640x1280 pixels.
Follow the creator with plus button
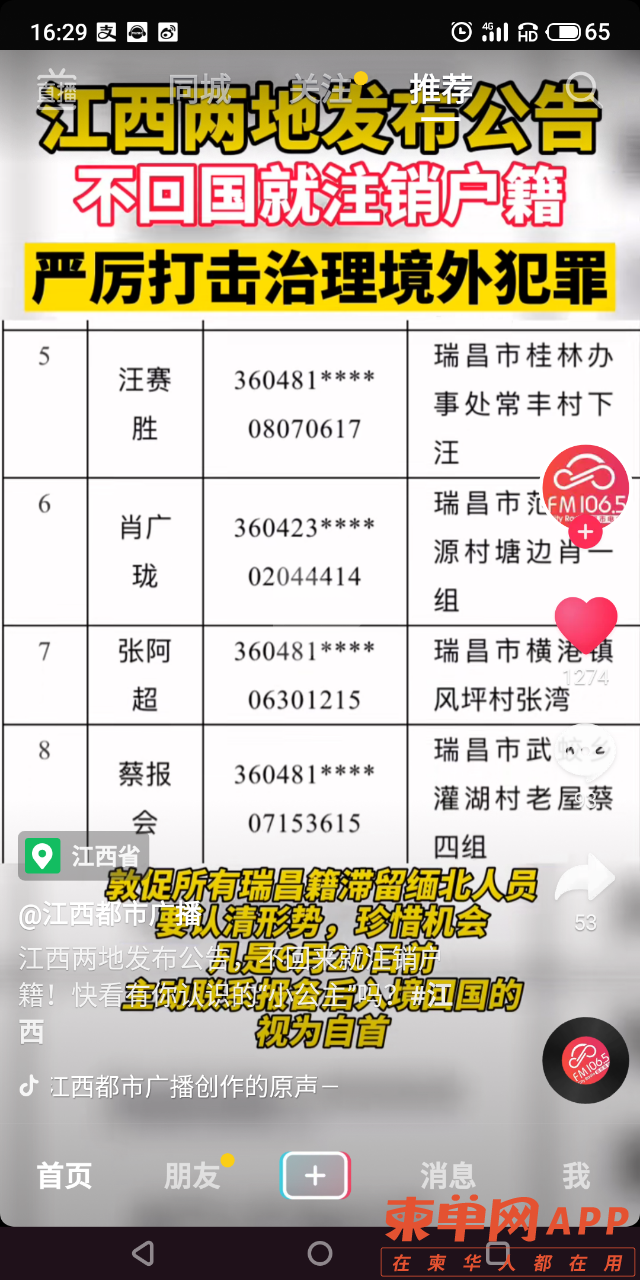(586, 533)
